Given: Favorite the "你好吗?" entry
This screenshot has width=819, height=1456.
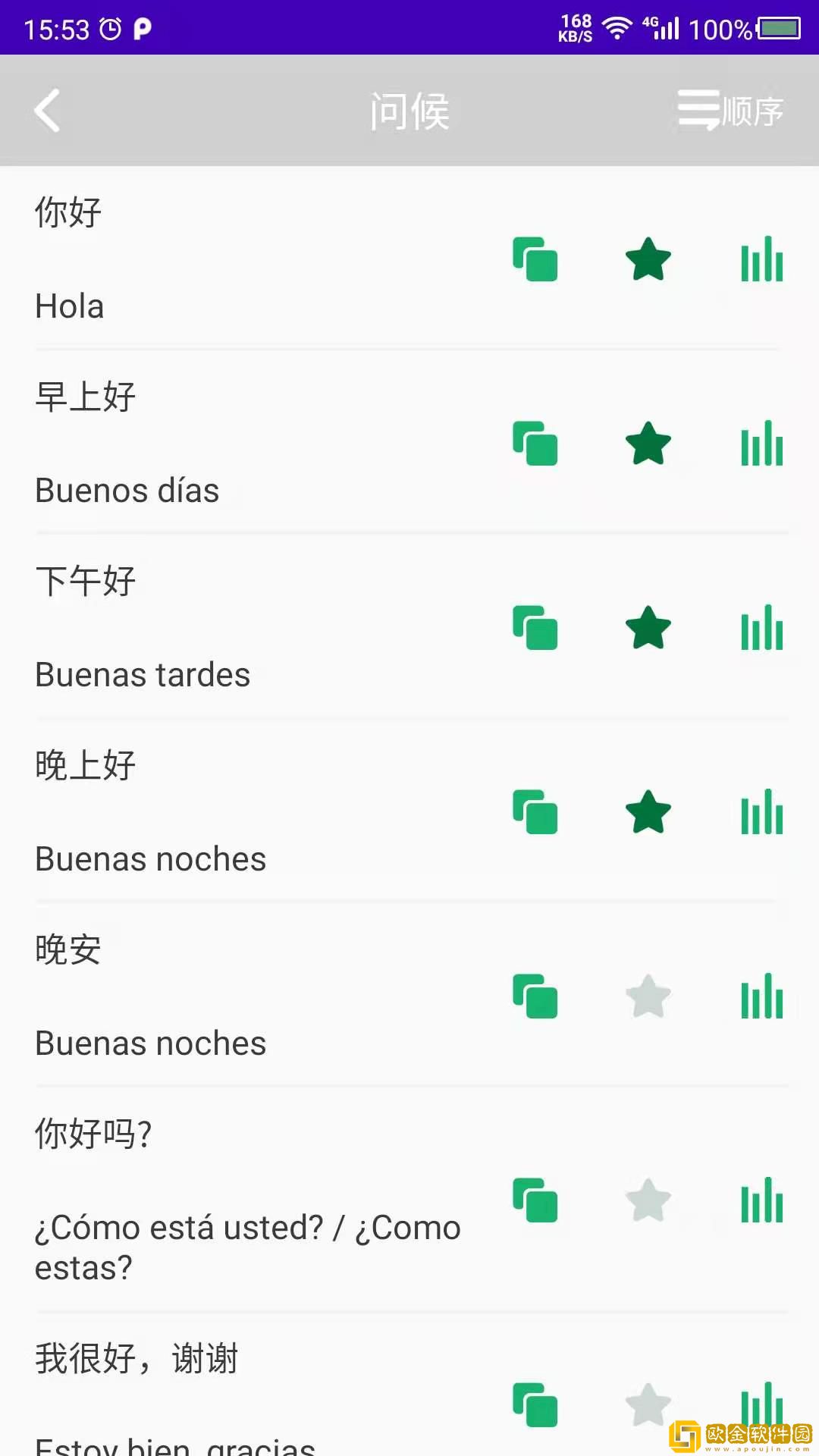Looking at the screenshot, I should [648, 1199].
